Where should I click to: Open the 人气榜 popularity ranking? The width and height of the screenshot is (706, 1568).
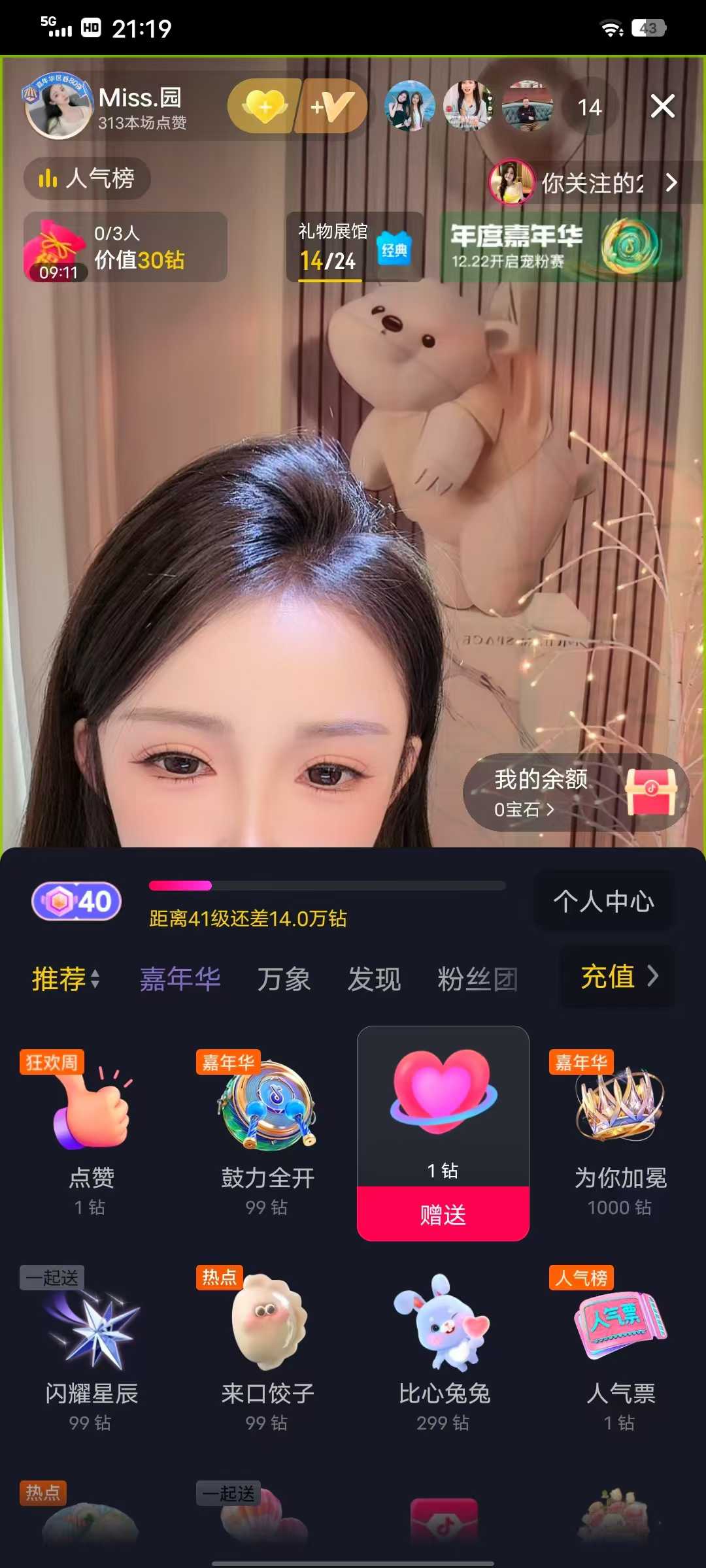point(88,178)
